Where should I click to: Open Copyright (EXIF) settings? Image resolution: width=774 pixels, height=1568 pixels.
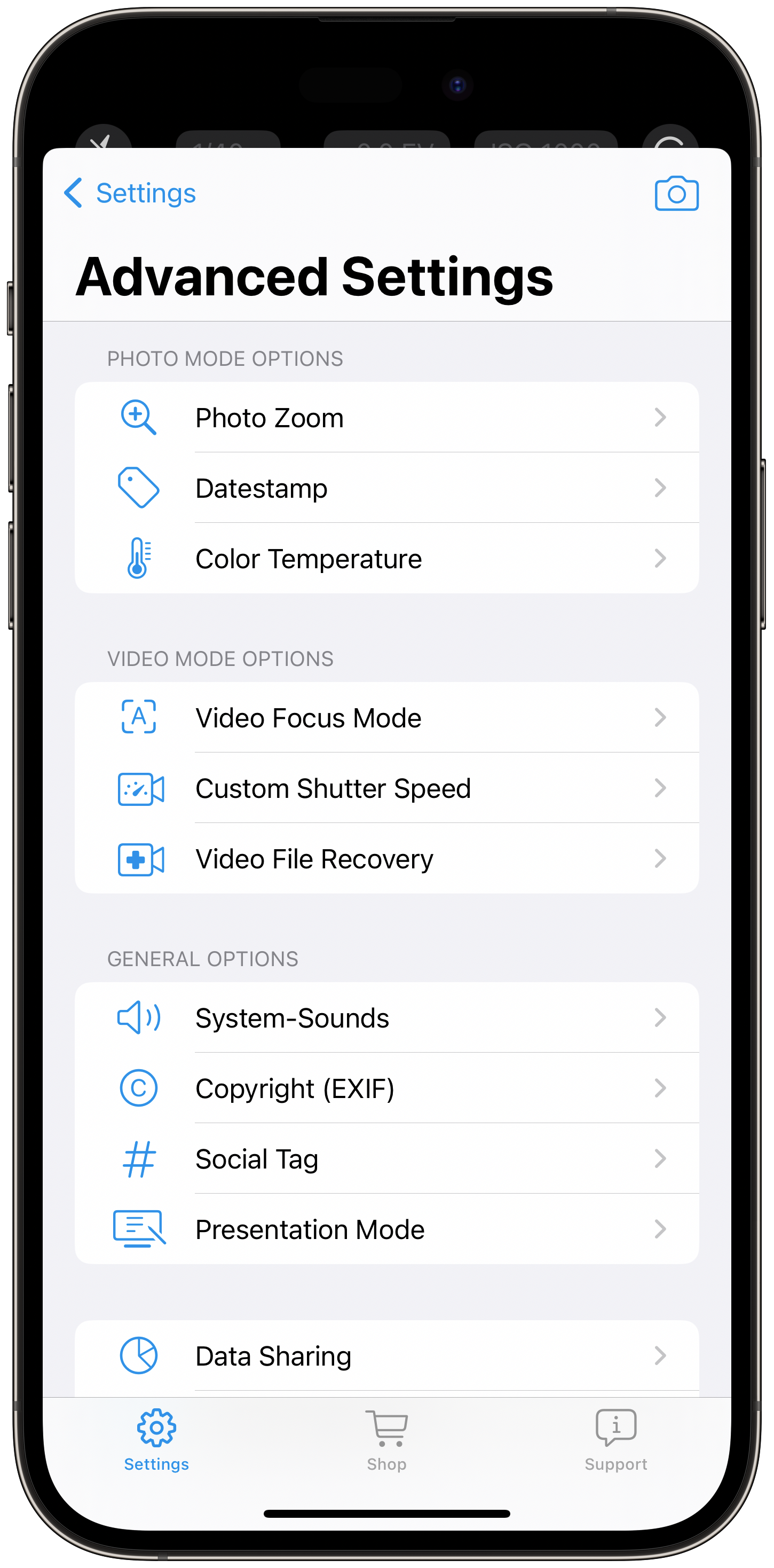[386, 1088]
